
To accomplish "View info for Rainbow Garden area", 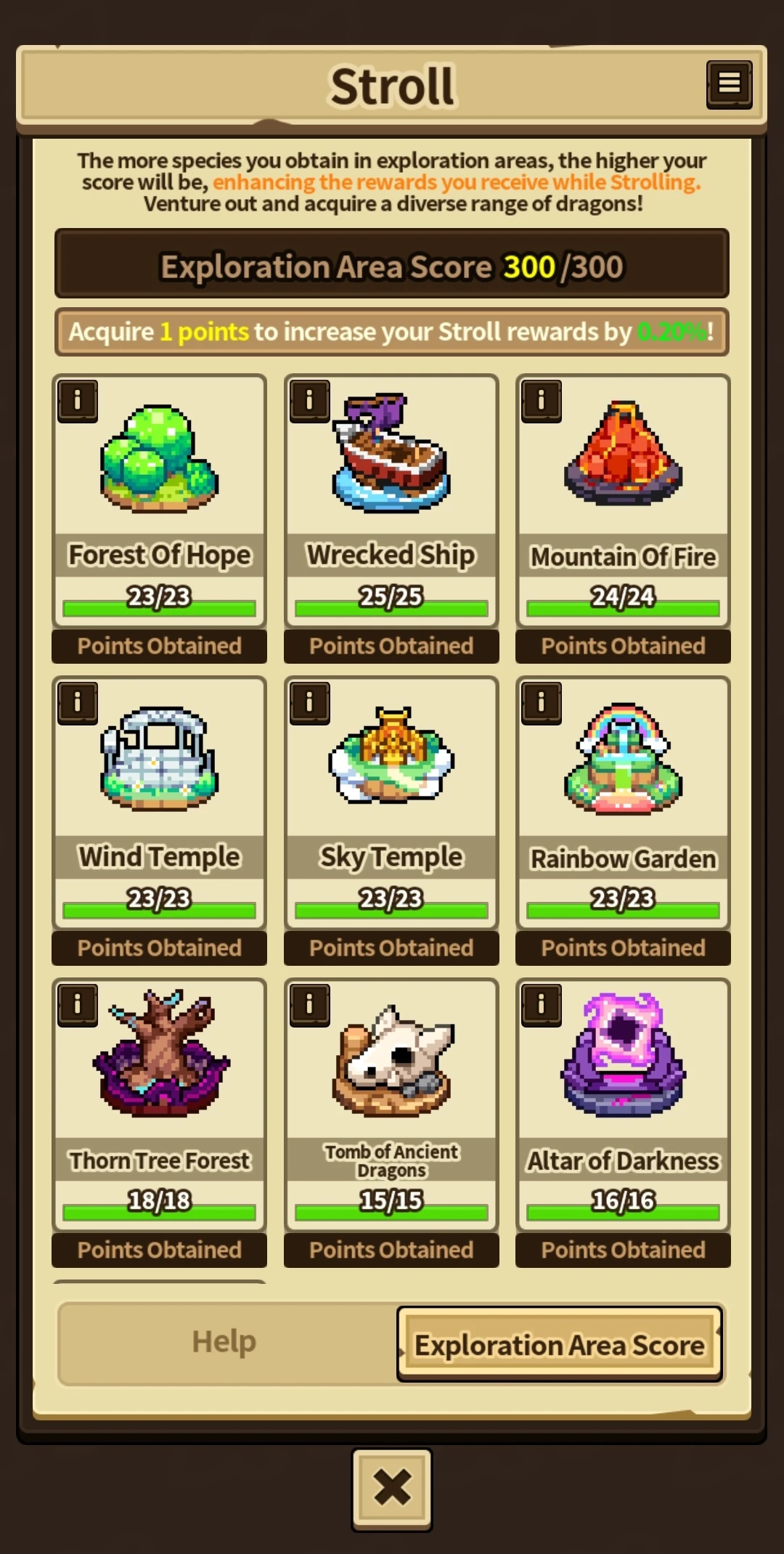I will [541, 702].
